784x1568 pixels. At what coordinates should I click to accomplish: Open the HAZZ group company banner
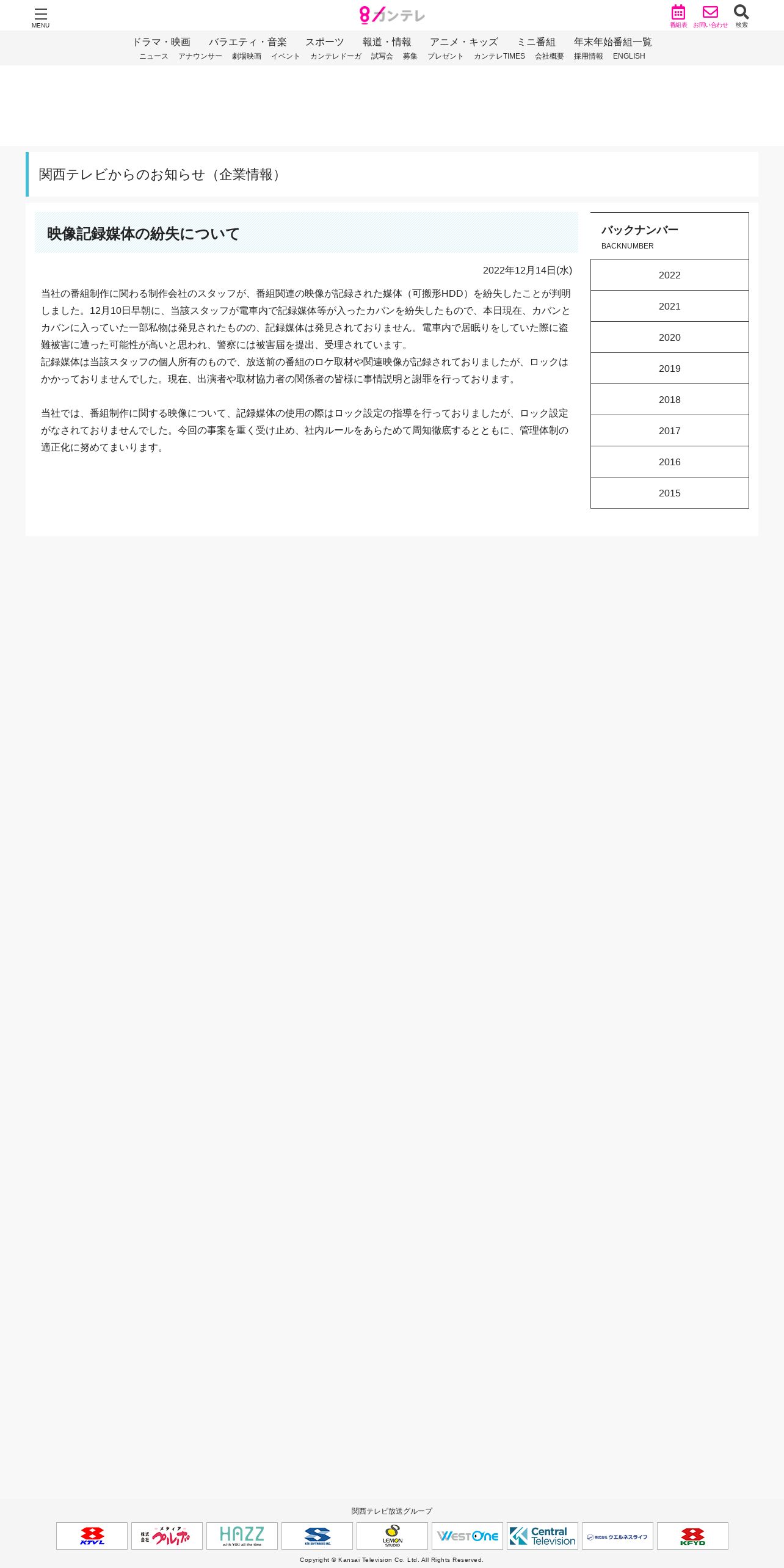coord(242,1536)
